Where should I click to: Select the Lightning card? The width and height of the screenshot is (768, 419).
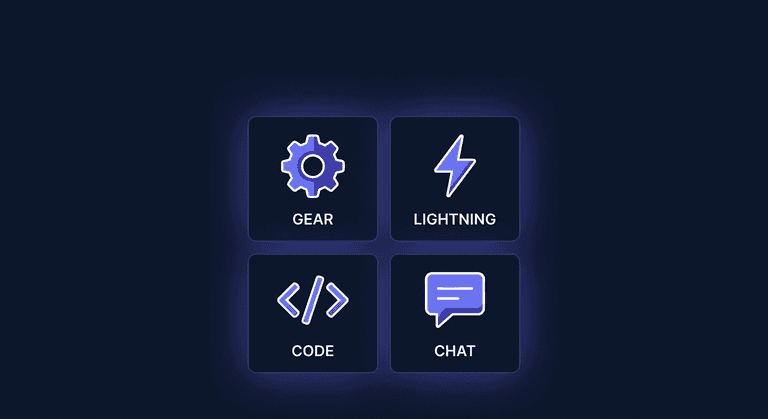pos(454,179)
